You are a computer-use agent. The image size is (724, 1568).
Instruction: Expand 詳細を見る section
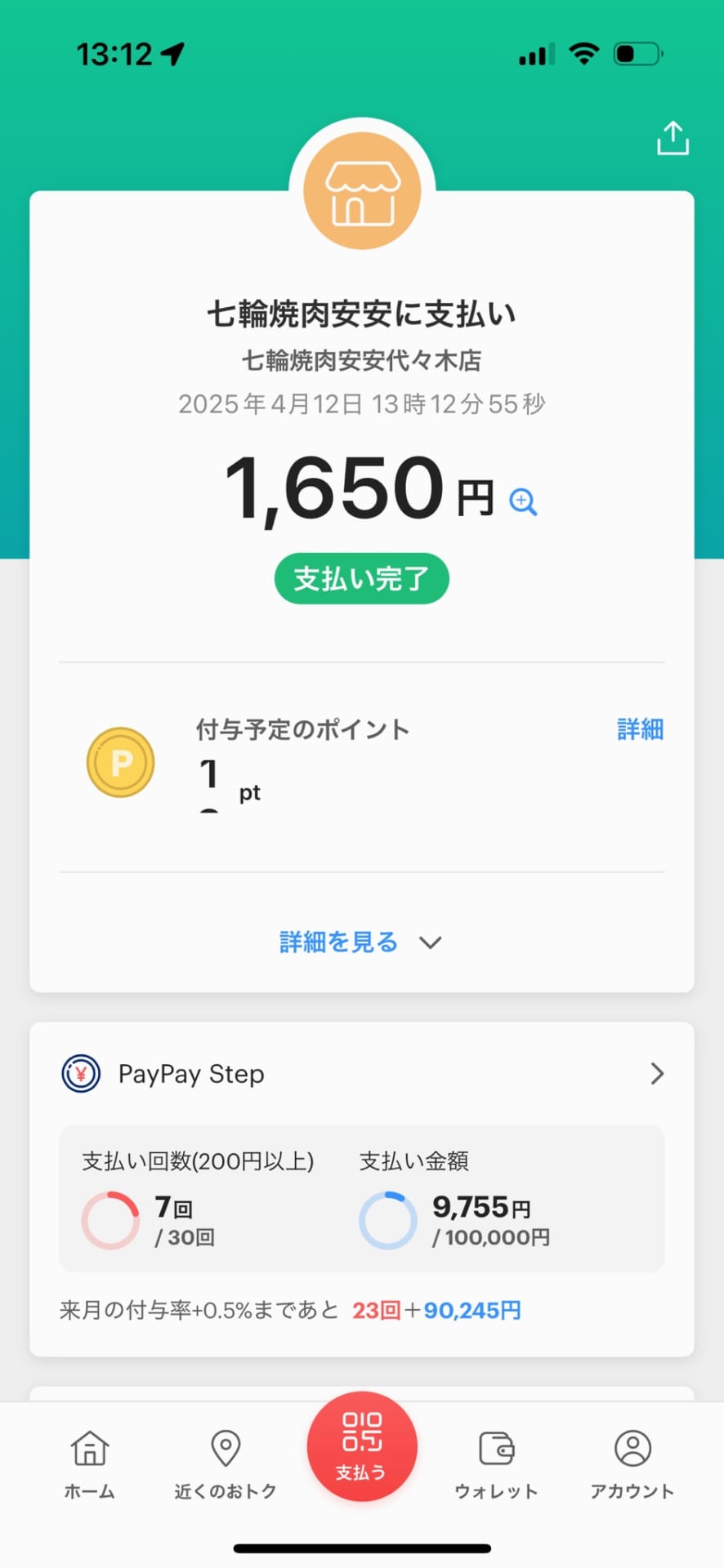coord(360,942)
